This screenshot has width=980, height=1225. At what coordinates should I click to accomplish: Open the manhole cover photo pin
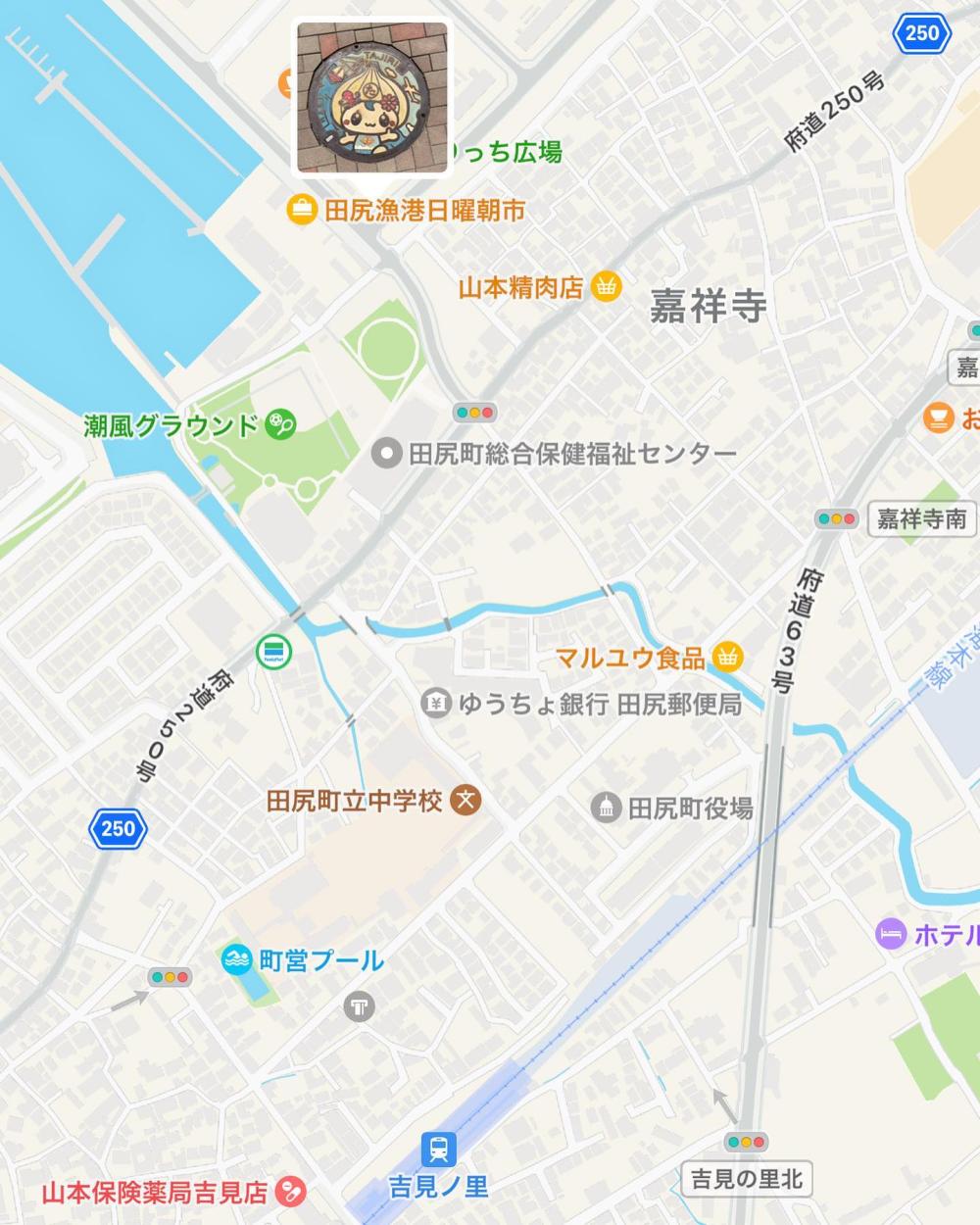(x=372, y=98)
